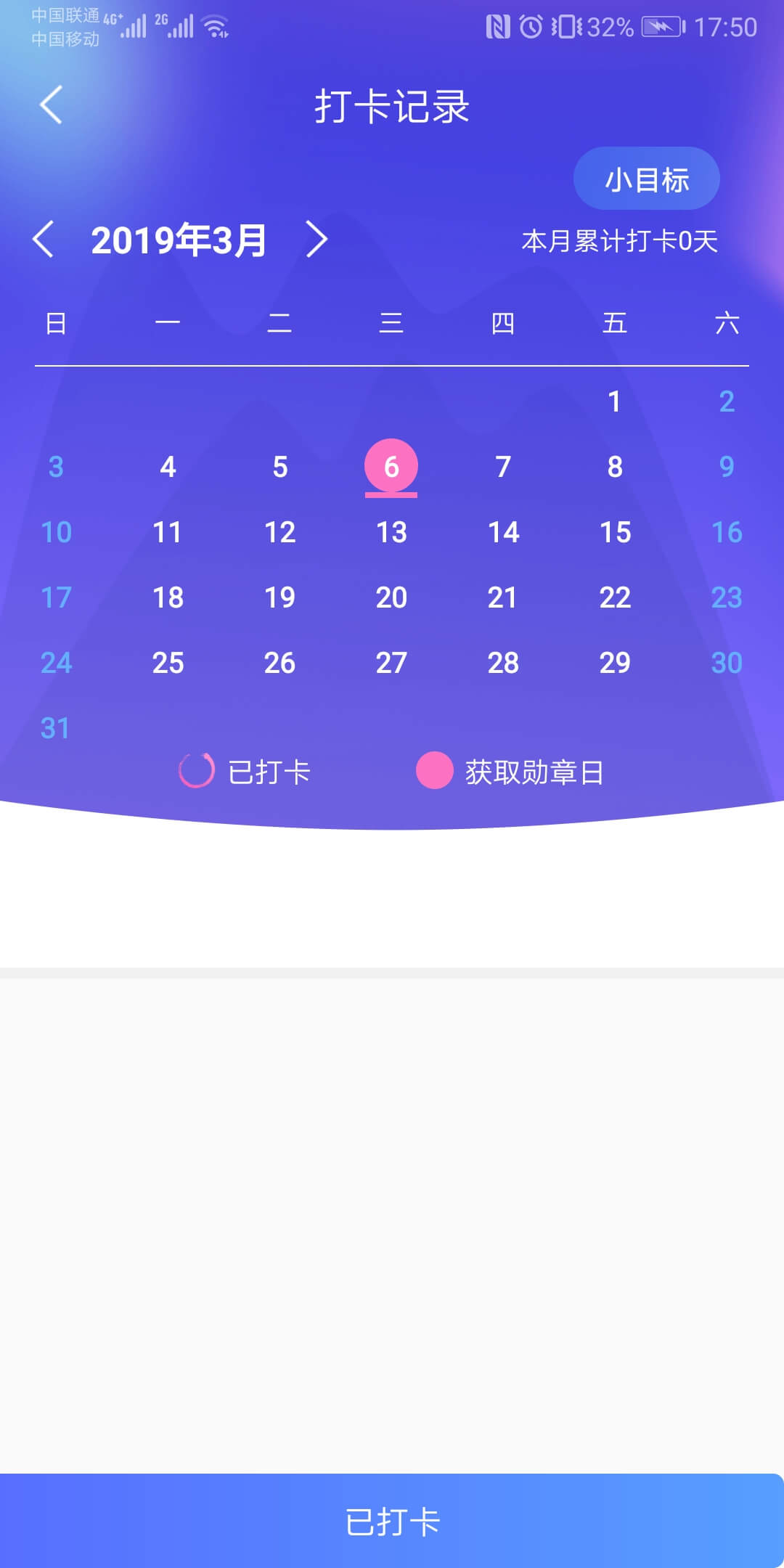
Task: Choose date 12 in the calendar
Action: [279, 532]
